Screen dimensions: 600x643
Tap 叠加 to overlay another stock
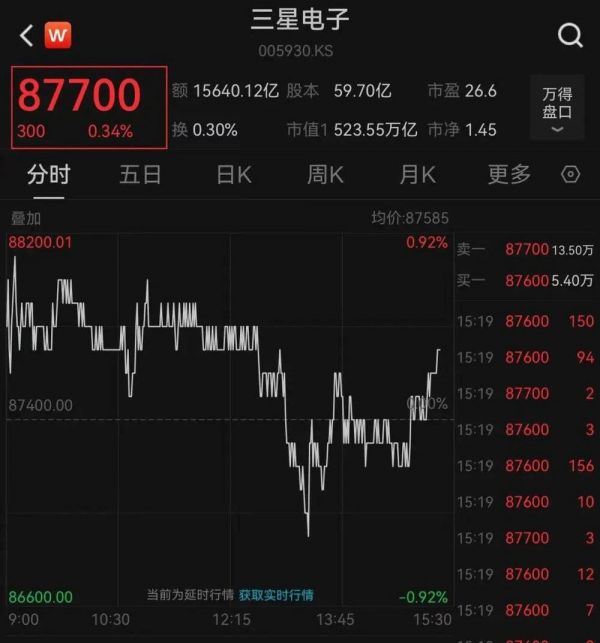[25, 217]
